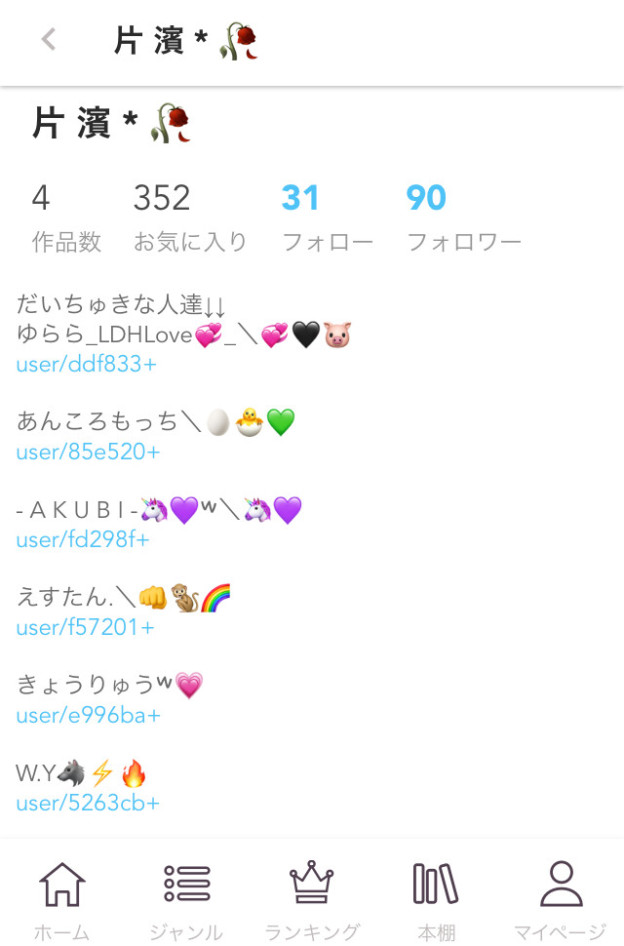Open the フォロー following list

coord(326,216)
